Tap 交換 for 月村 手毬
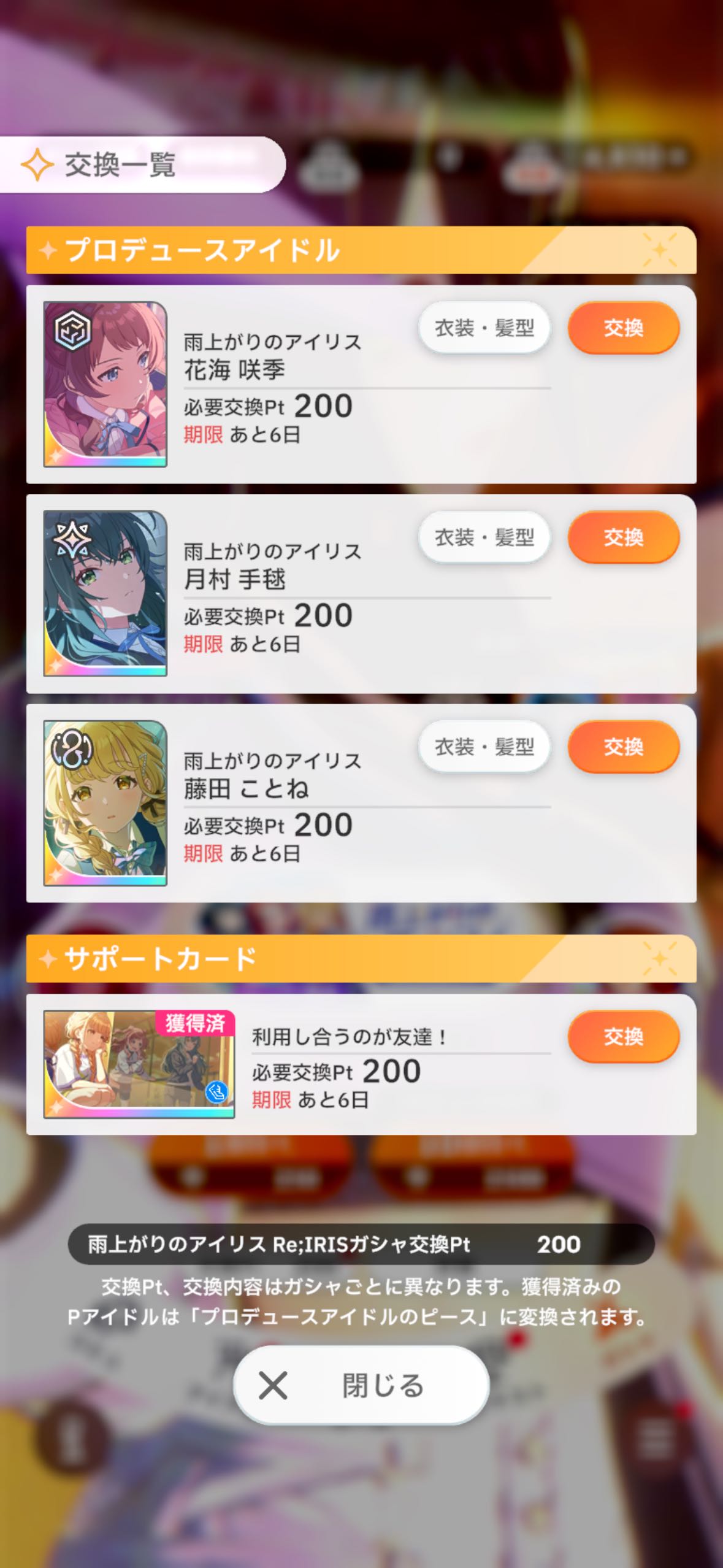Viewport: 723px width, 1568px height. (623, 537)
